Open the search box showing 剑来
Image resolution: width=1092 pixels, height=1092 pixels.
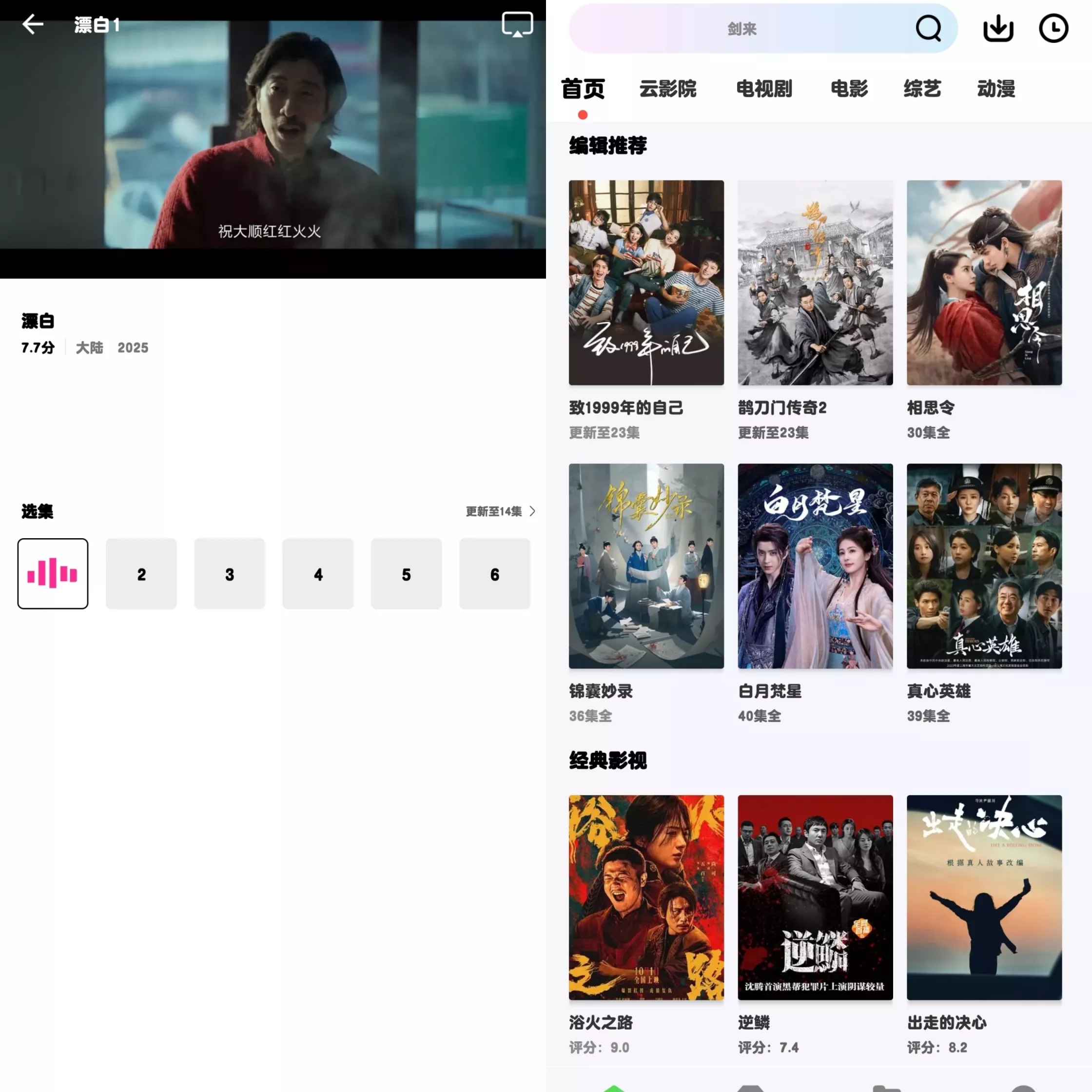pos(741,29)
